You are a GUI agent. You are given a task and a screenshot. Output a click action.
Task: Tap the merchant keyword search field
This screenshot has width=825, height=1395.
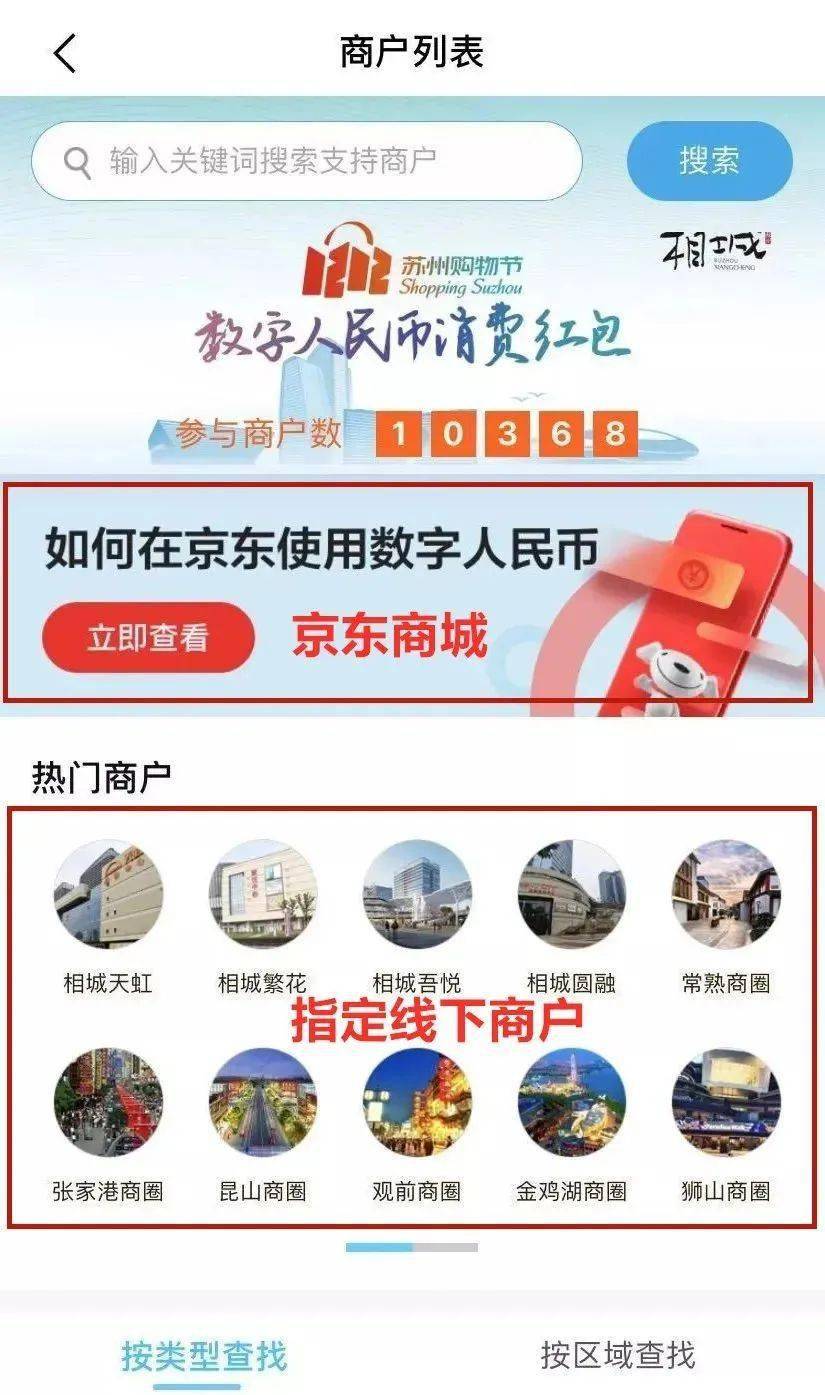[307, 161]
